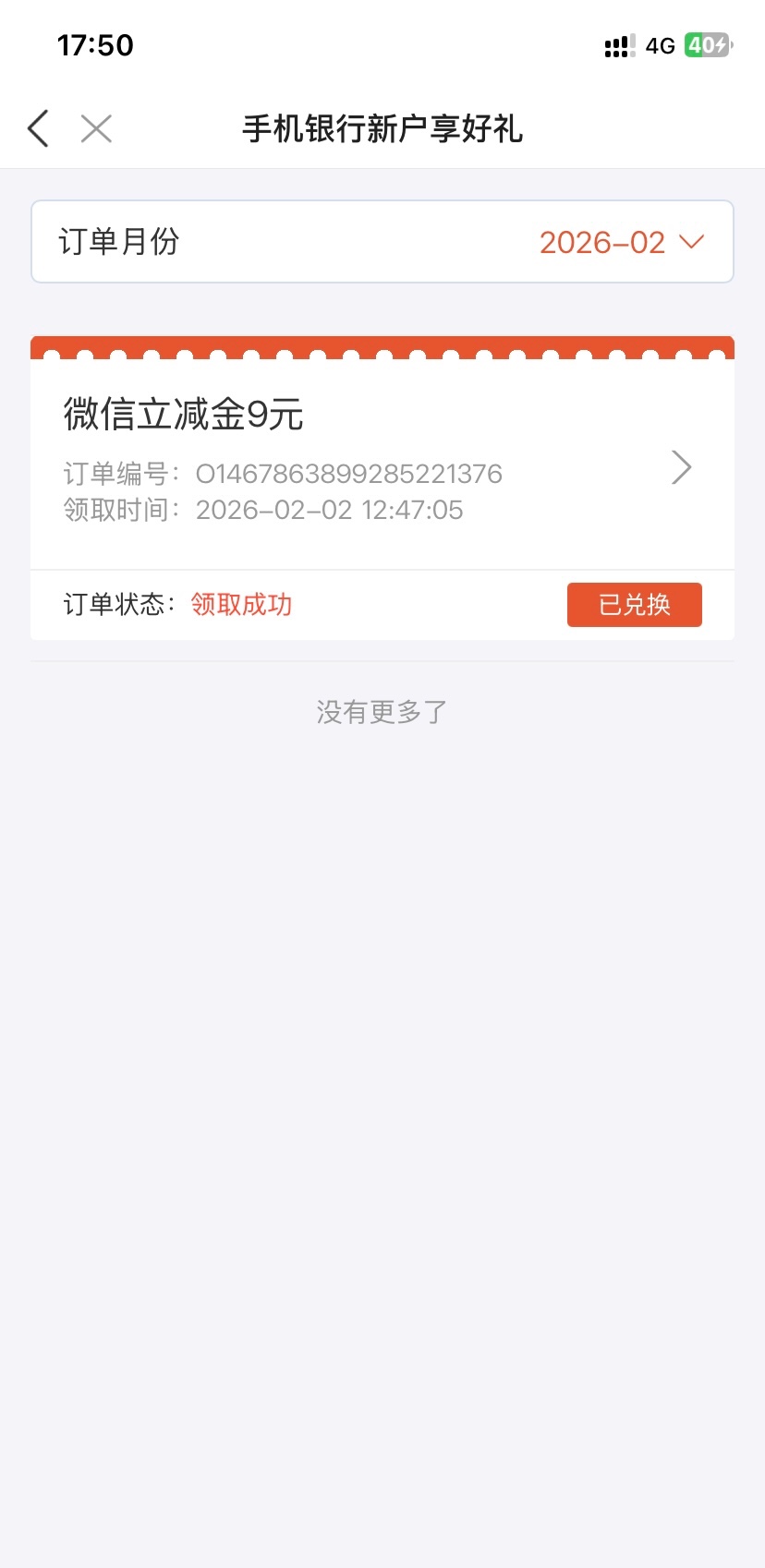Tap the 已兑换 button
The height and width of the screenshot is (1568, 765).
(x=634, y=605)
